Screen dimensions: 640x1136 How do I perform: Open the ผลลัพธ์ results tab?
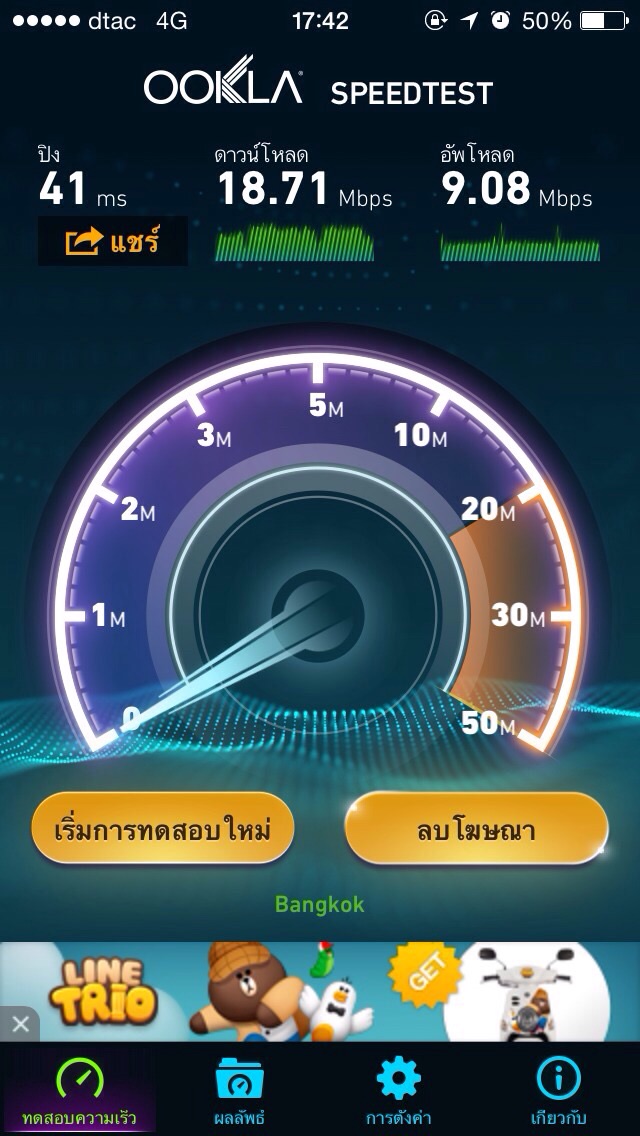[239, 1089]
